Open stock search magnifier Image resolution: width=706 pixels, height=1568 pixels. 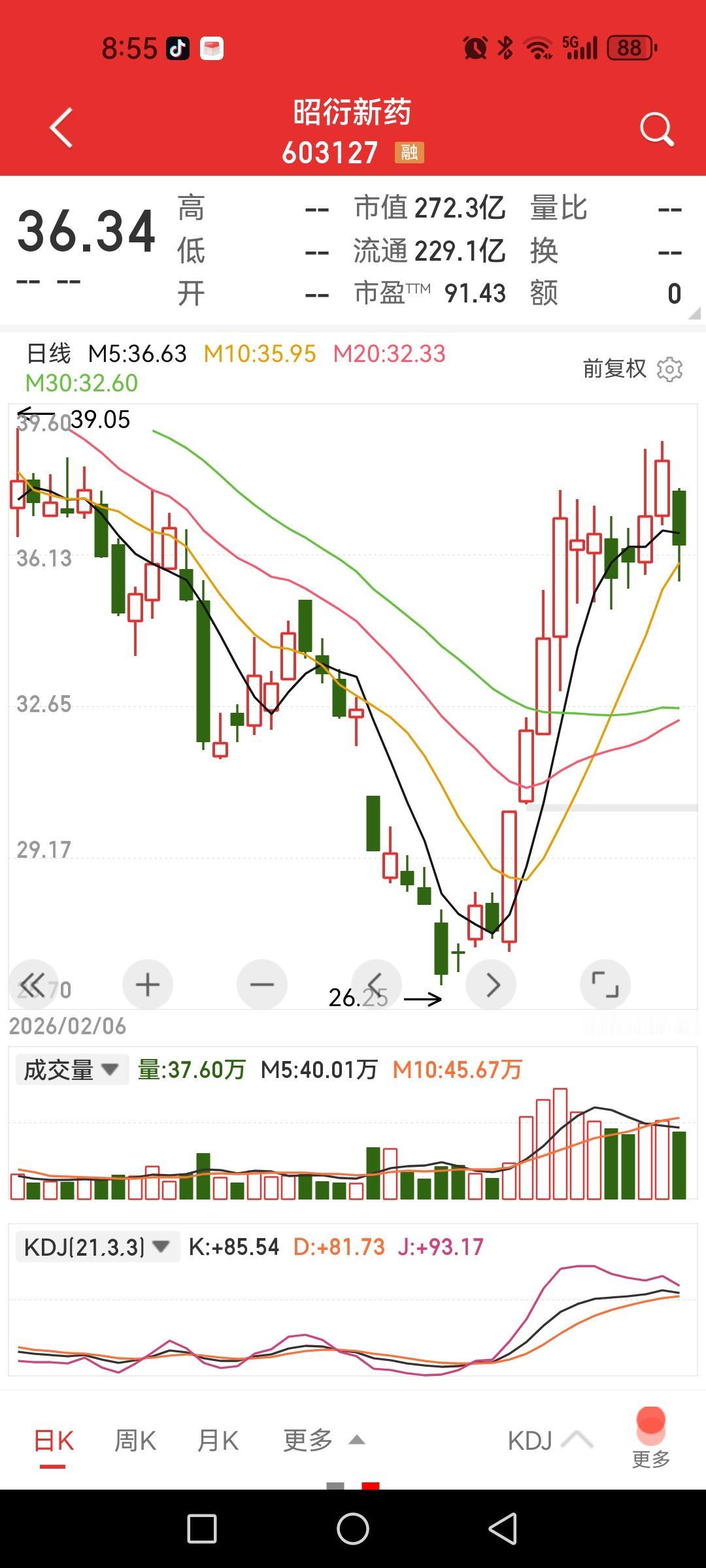(x=656, y=129)
